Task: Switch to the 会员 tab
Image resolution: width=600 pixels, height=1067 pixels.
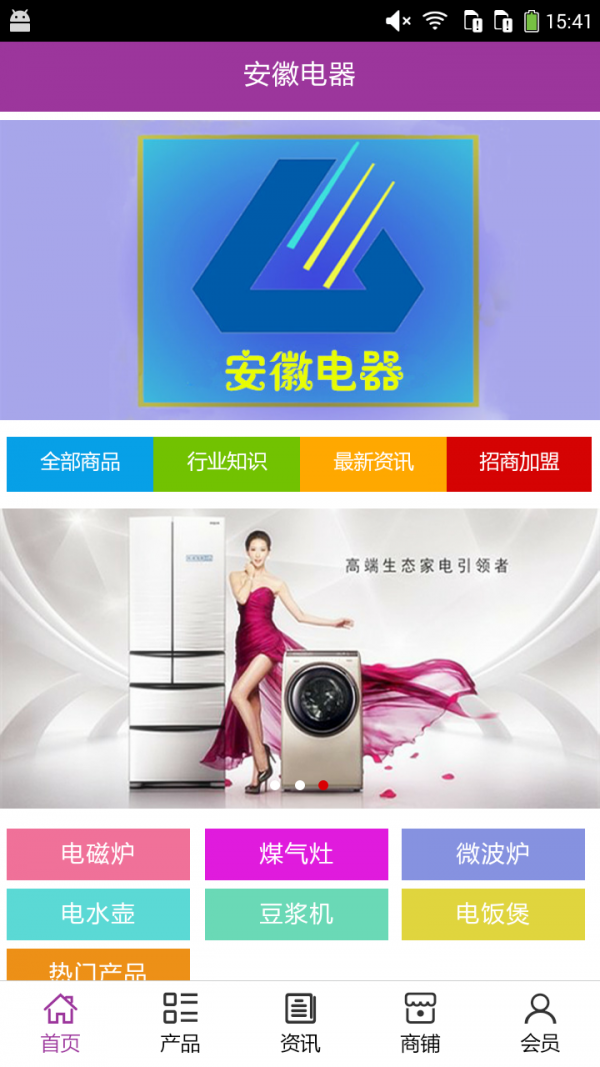Action: point(540,1023)
